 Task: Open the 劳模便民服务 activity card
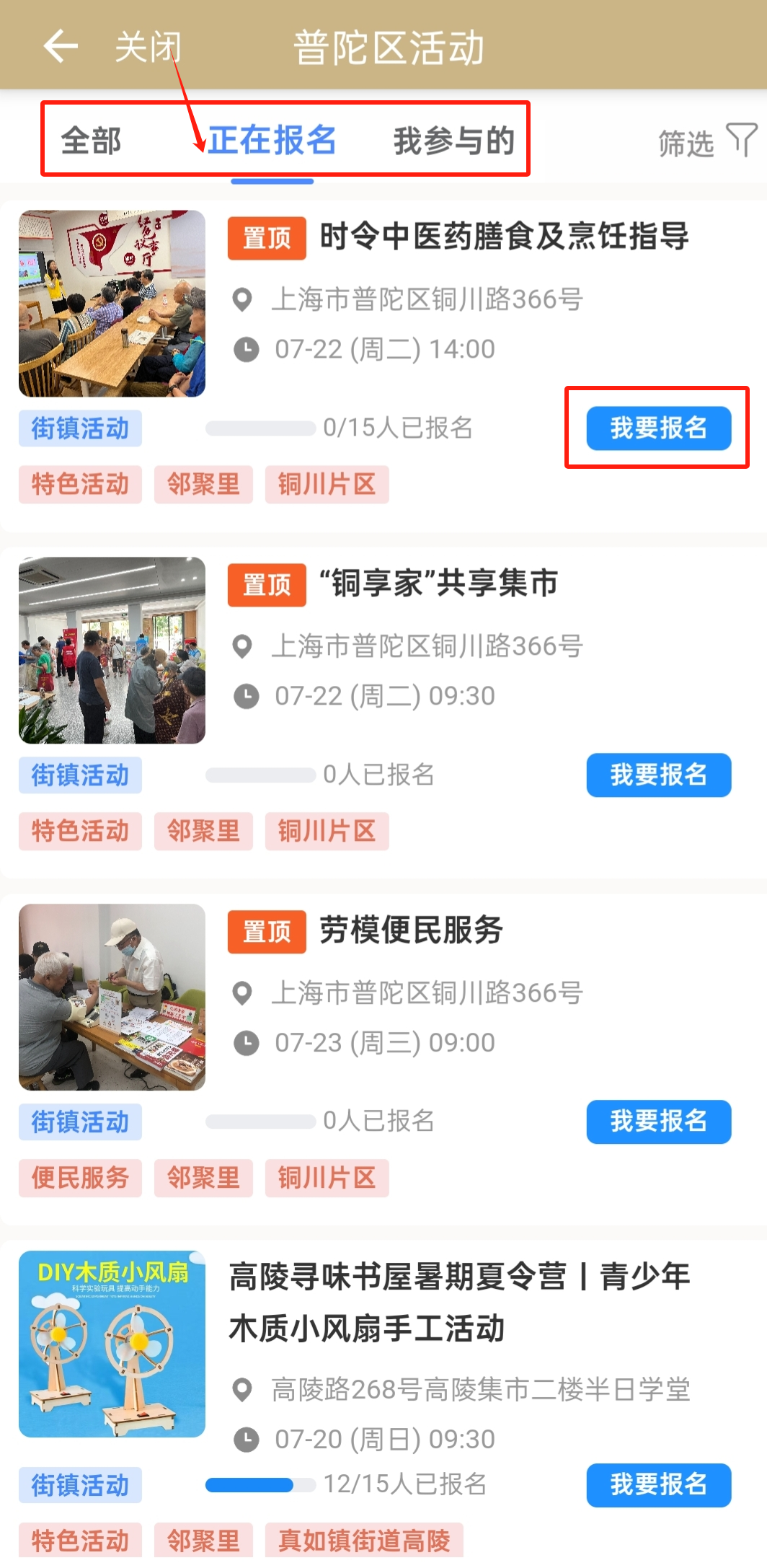[411, 930]
